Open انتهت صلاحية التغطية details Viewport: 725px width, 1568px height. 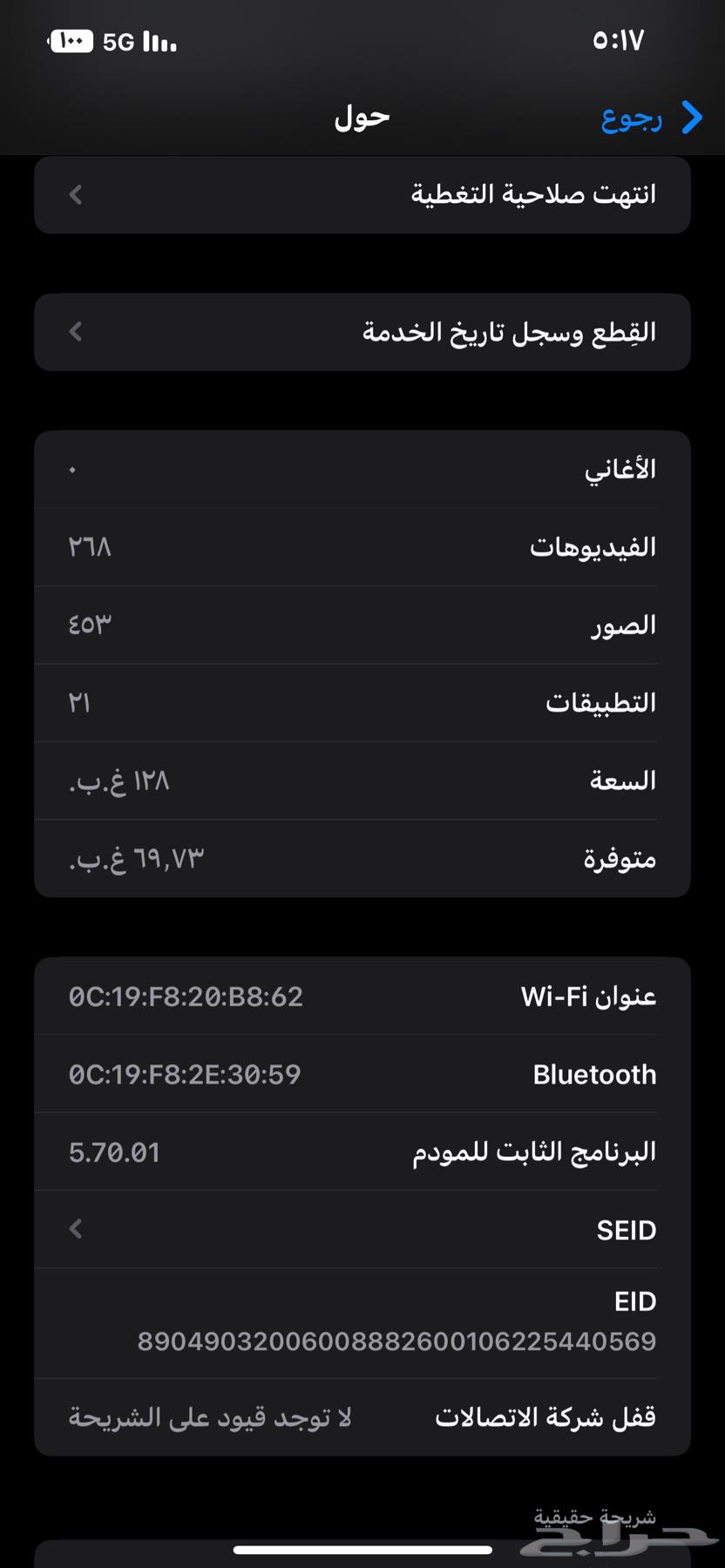pyautogui.click(x=362, y=195)
